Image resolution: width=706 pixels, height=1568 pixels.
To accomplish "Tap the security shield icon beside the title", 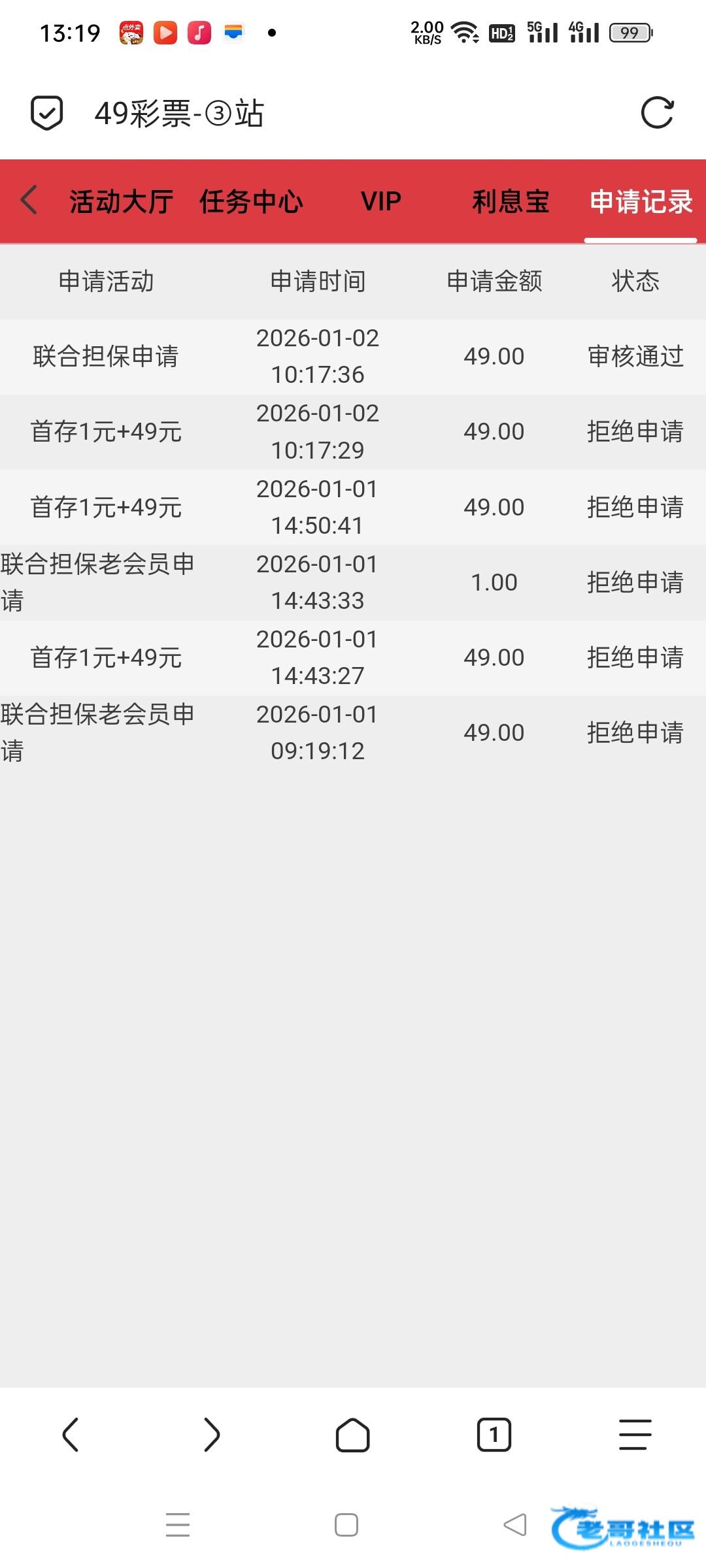I will click(x=47, y=113).
